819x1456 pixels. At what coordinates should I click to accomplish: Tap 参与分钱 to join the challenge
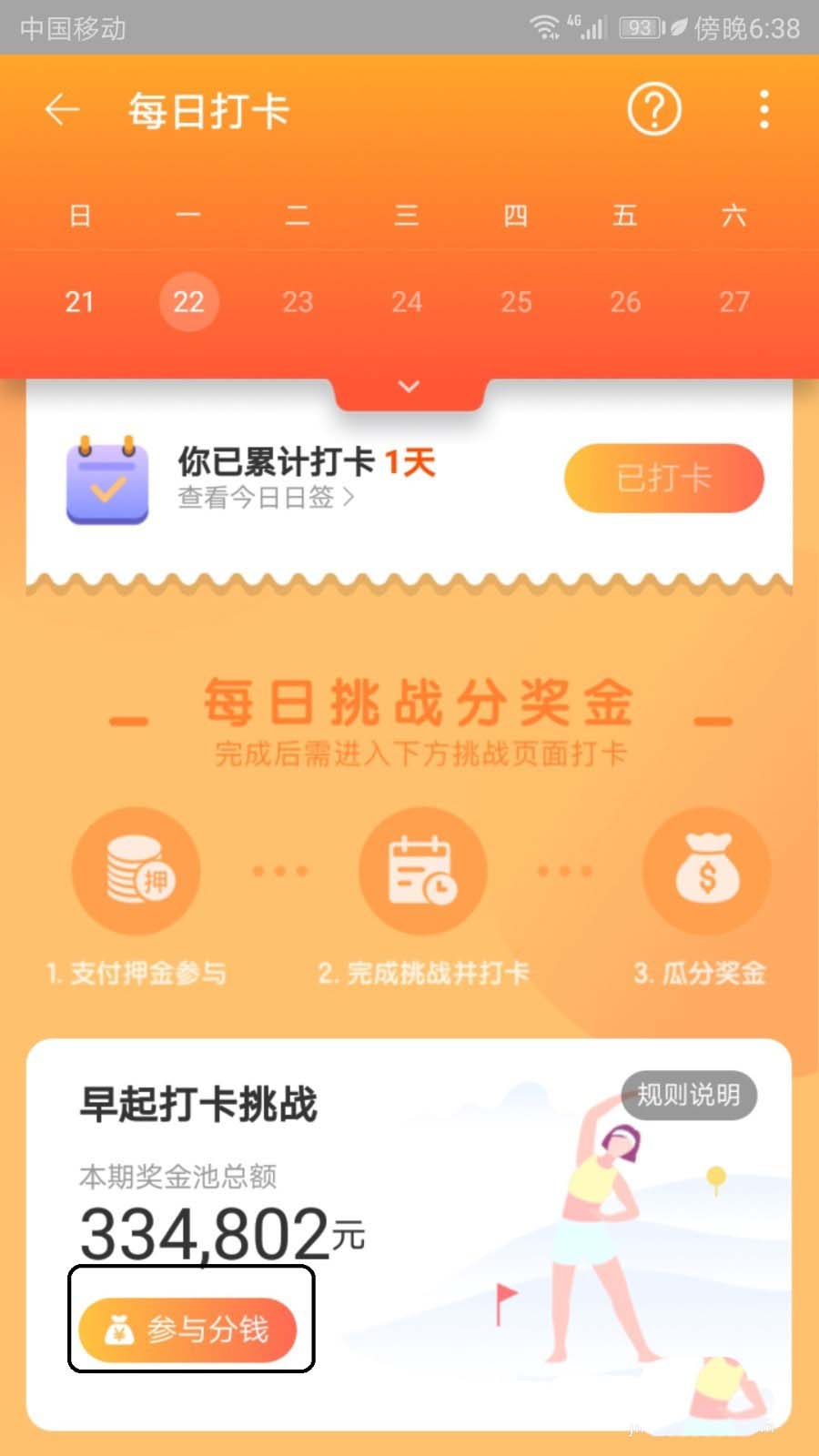188,1330
